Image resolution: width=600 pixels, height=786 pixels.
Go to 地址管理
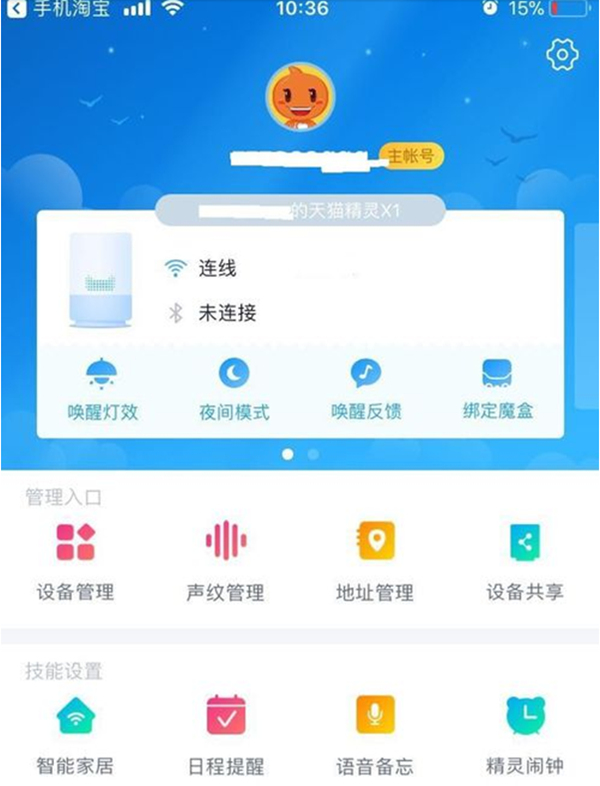[375, 560]
